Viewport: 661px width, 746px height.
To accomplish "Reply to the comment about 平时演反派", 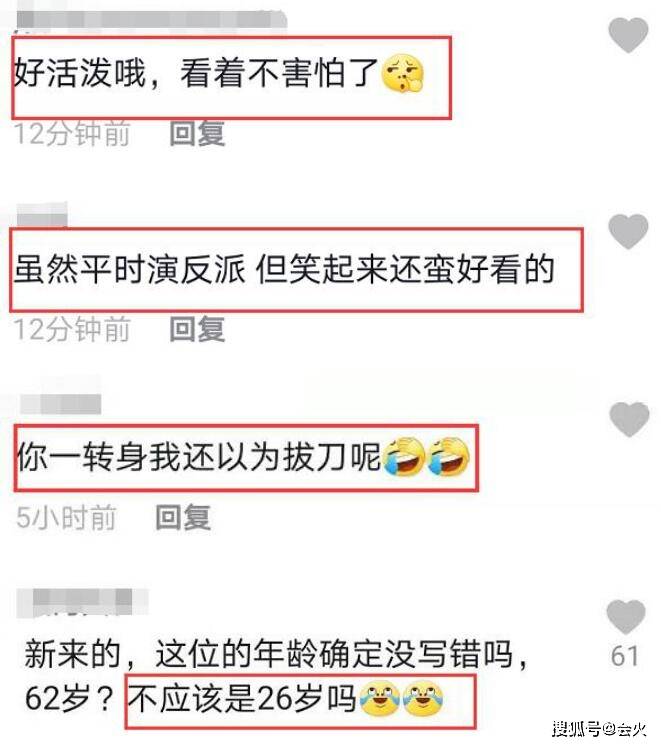I will [x=197, y=328].
